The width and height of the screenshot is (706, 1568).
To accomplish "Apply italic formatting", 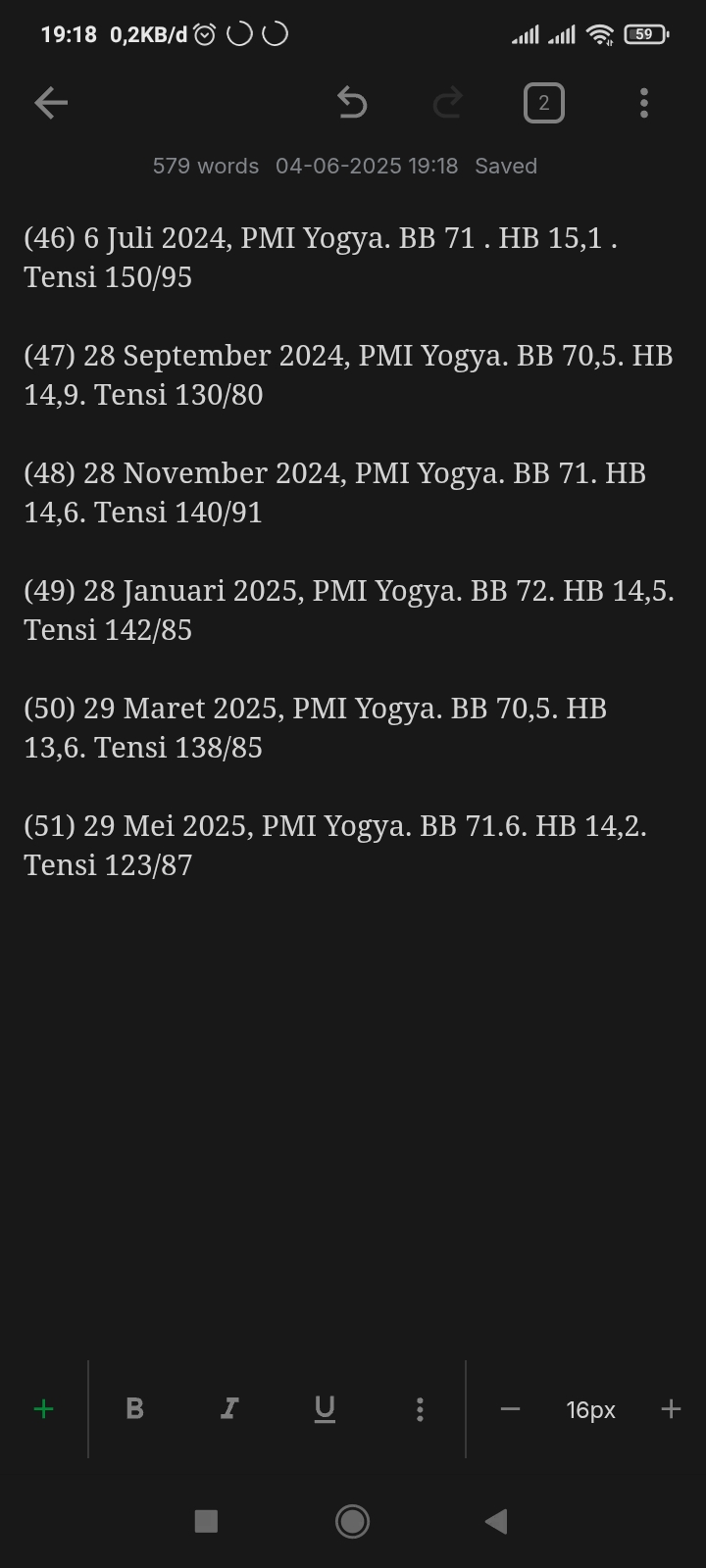I will coord(229,1409).
